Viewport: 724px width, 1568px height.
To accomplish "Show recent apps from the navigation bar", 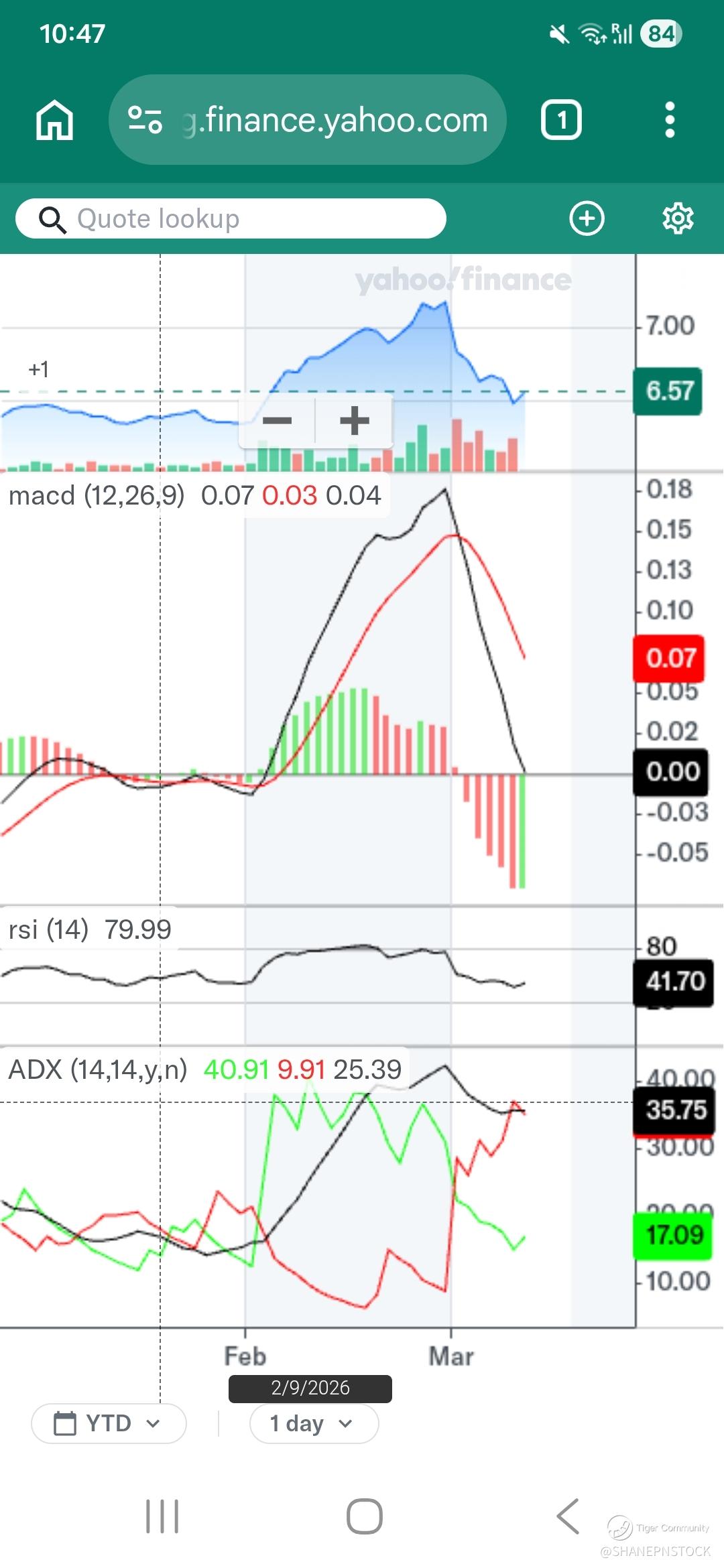I will point(162,1516).
